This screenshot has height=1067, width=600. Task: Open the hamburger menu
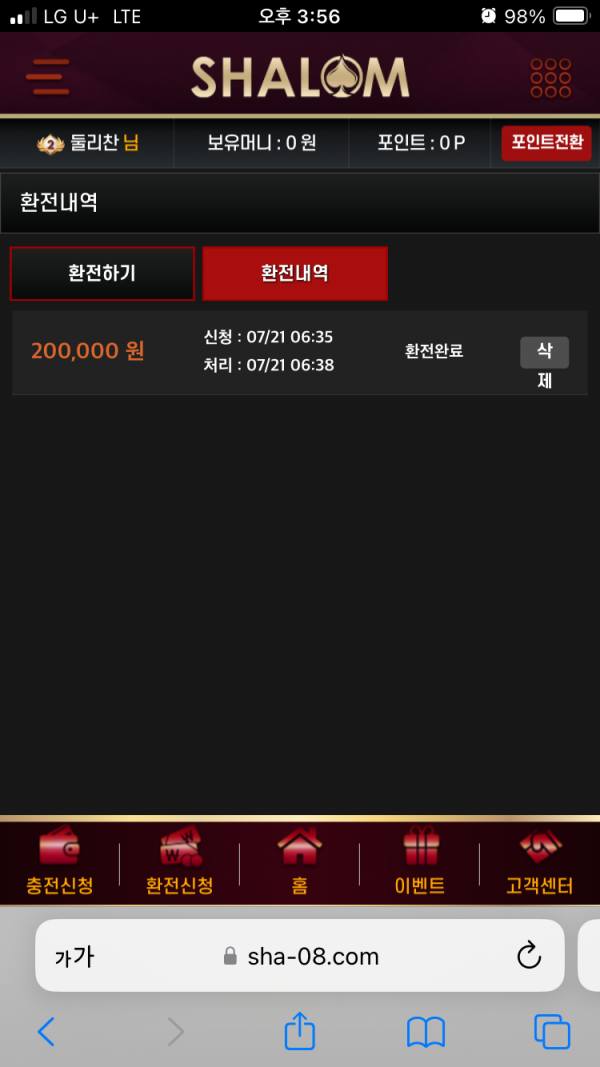tap(48, 76)
